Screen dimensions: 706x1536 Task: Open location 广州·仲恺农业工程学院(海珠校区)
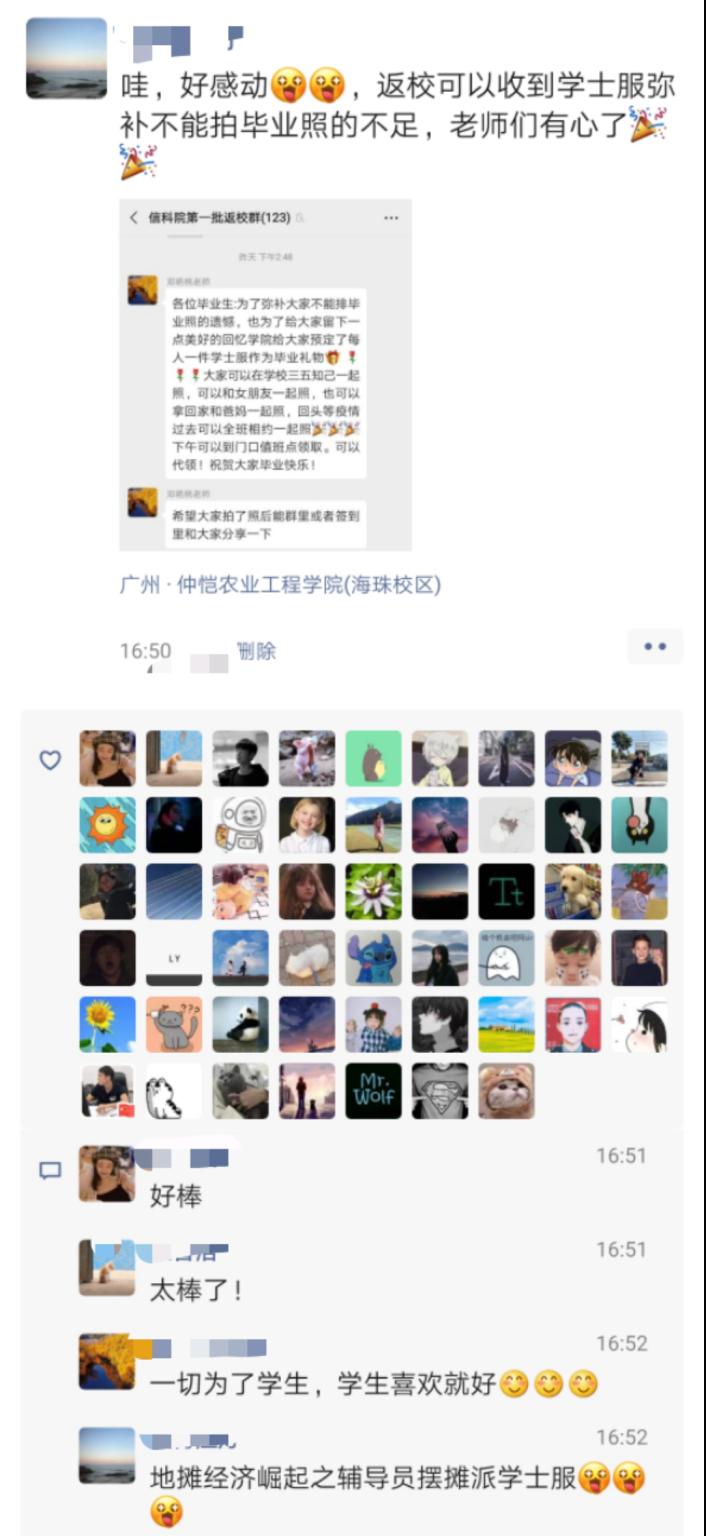[x=280, y=585]
